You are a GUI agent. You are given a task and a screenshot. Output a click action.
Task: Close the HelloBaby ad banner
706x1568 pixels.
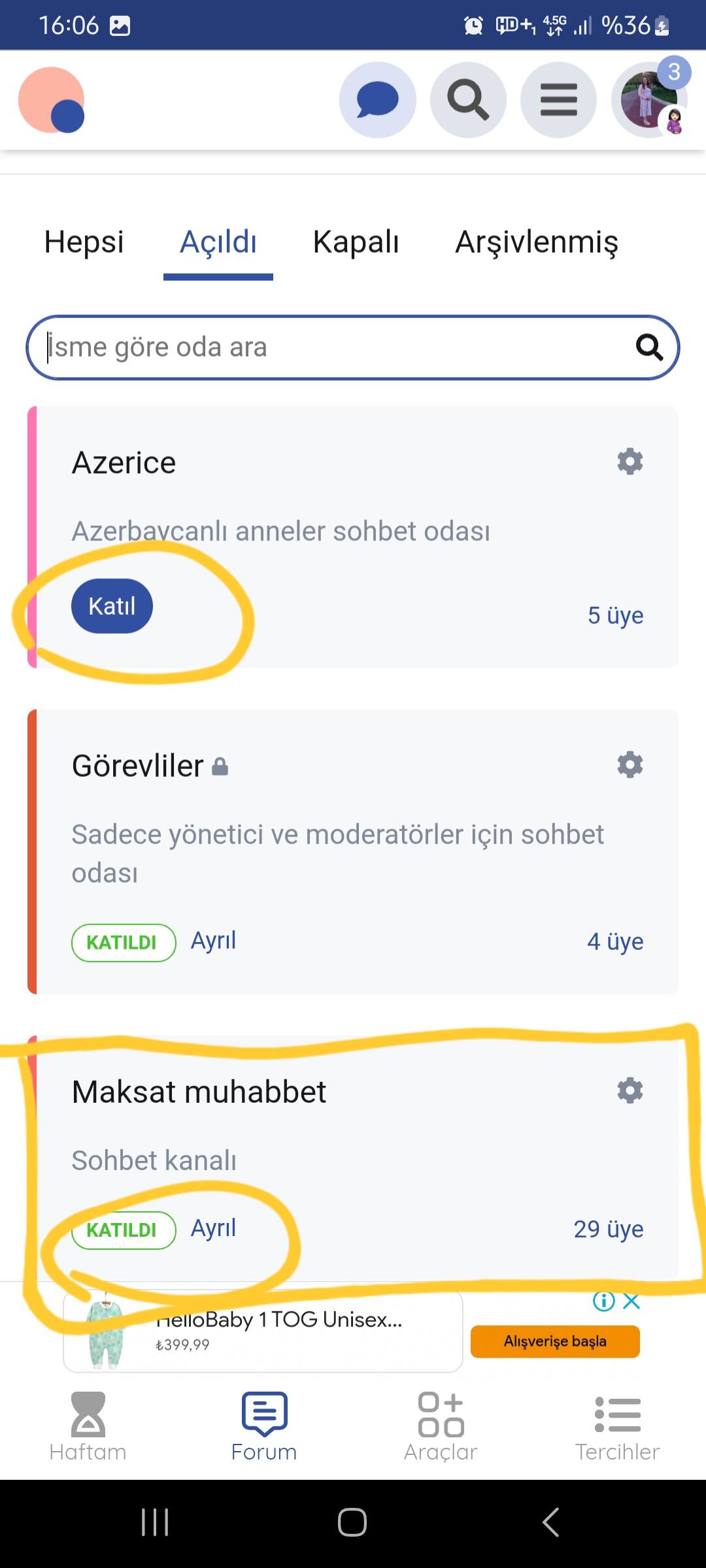point(631,1301)
